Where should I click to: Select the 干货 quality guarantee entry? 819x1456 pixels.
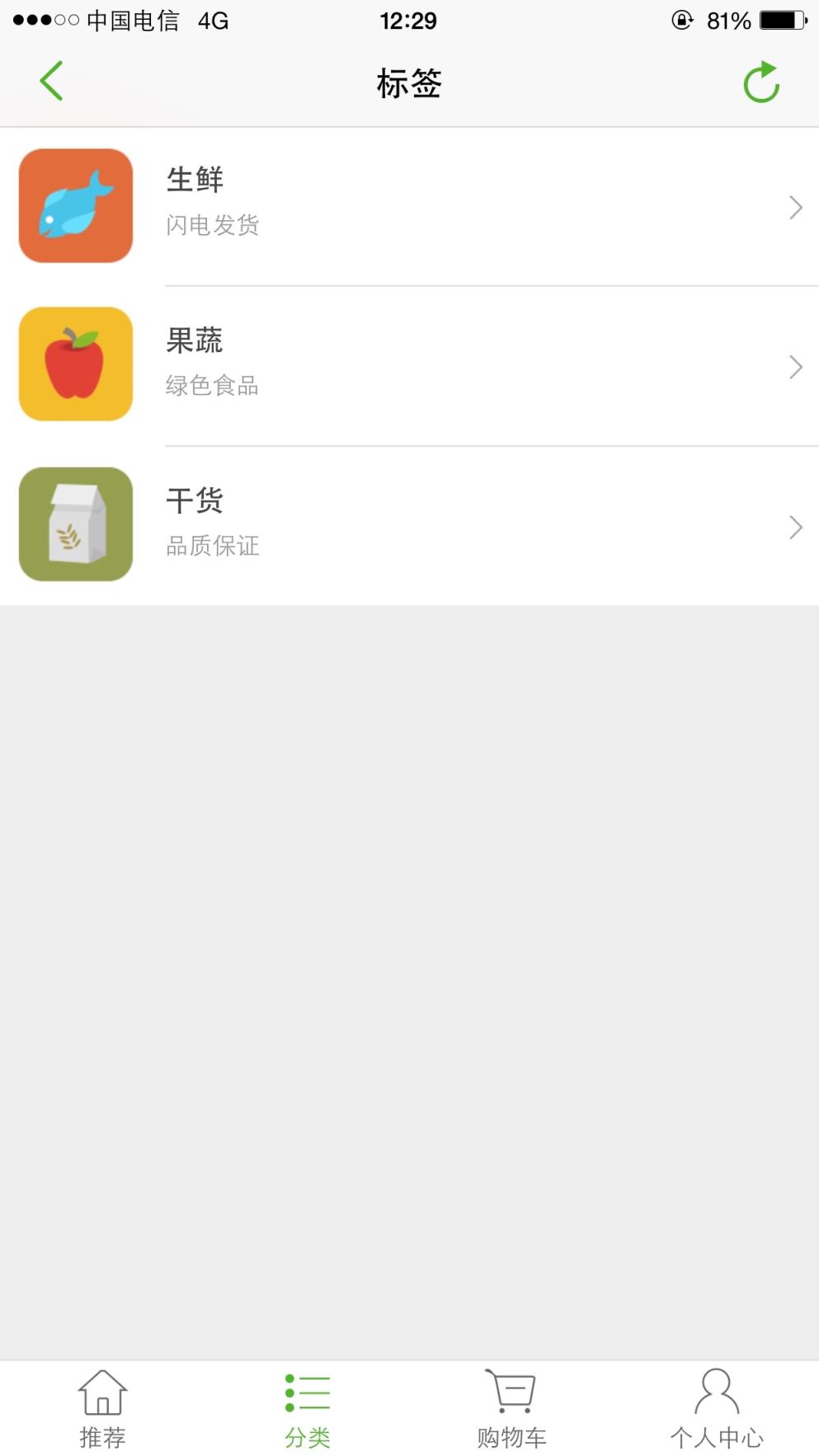[x=409, y=524]
